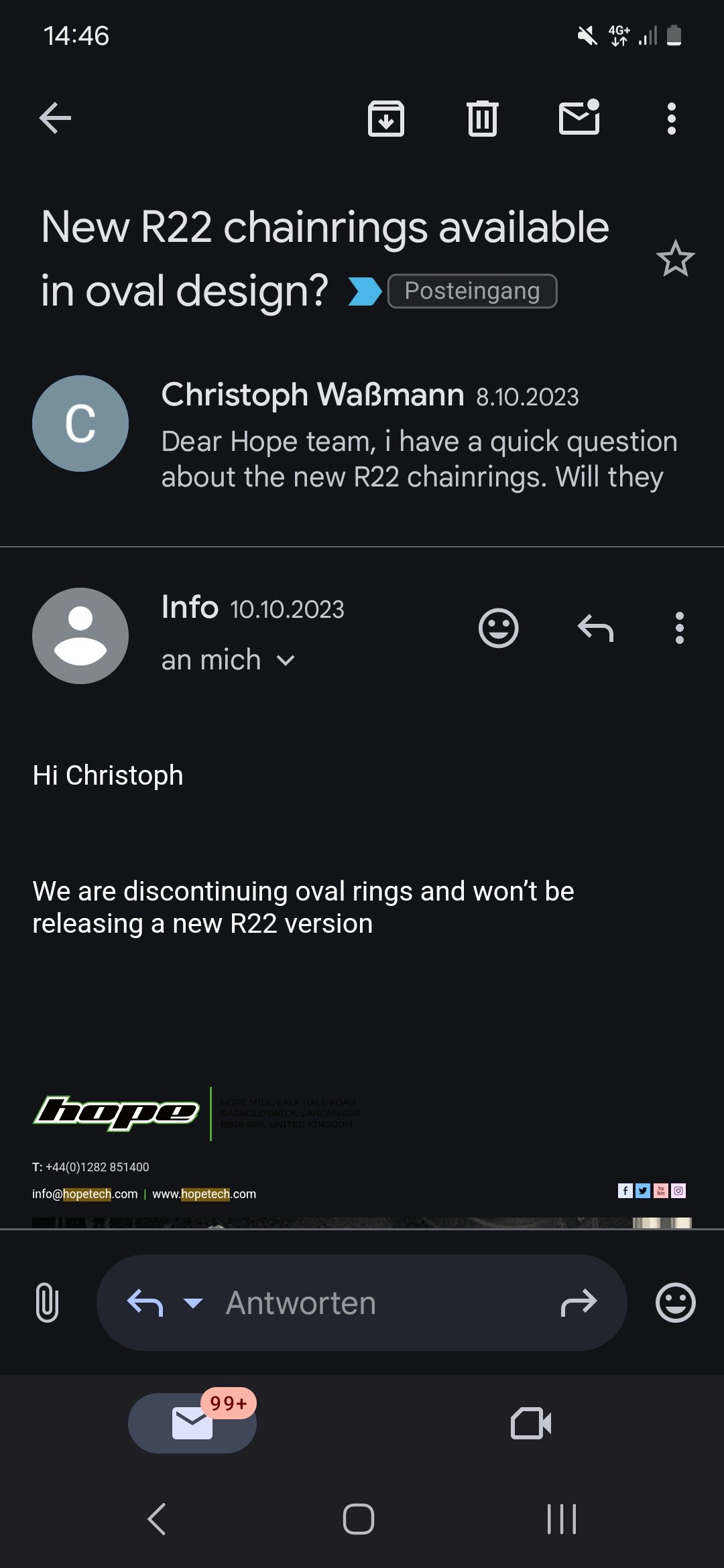Switch to the Meet video tab
The height and width of the screenshot is (1568, 724).
tap(531, 1423)
